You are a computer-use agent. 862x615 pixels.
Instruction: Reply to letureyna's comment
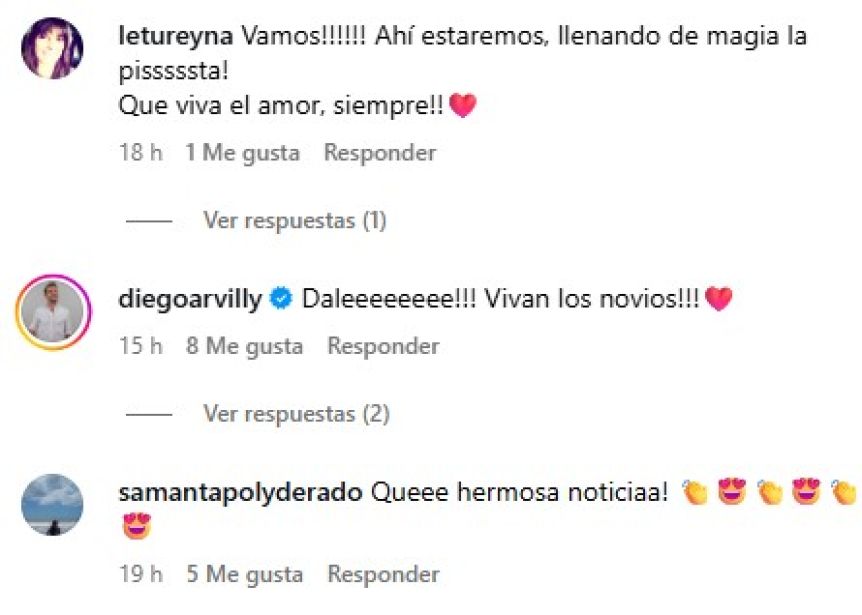tap(380, 153)
